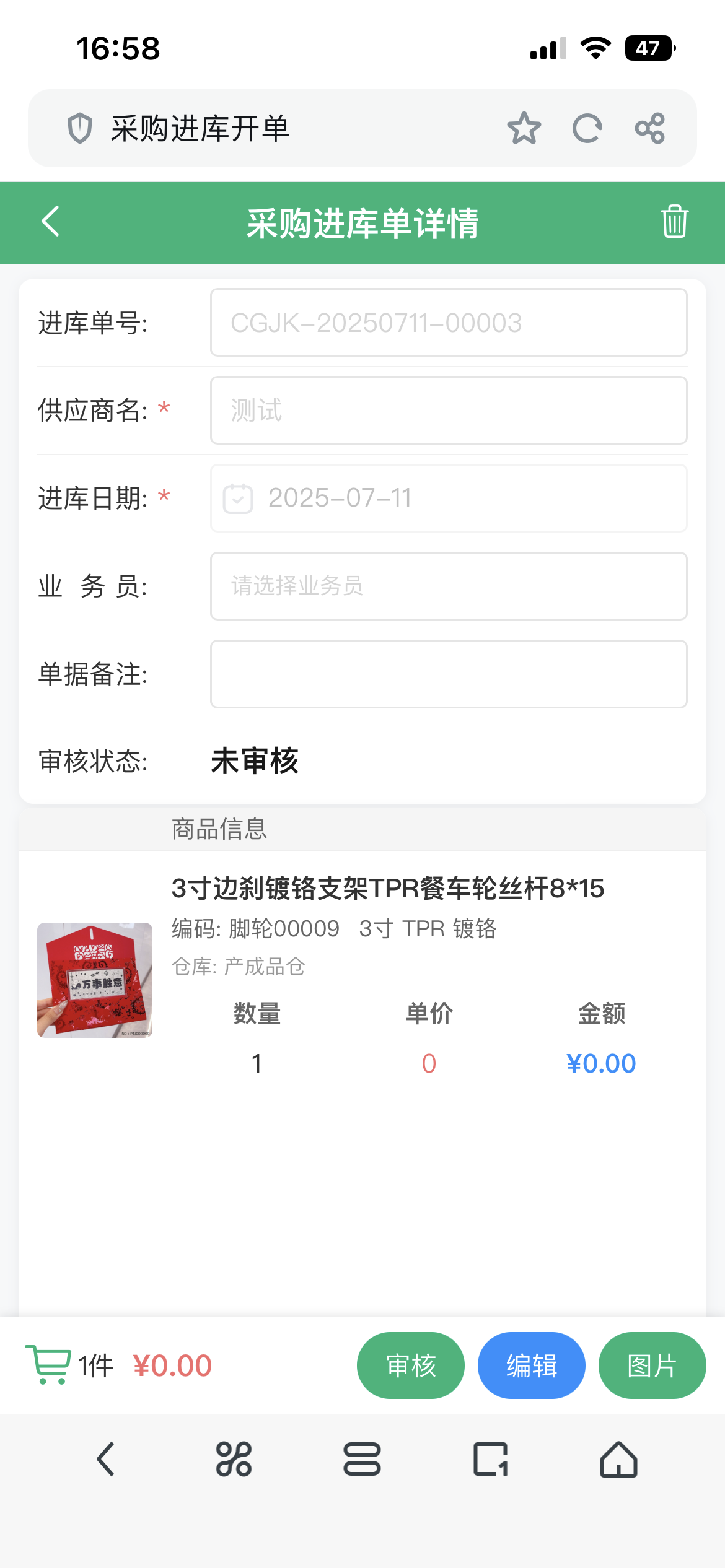Open the shopping cart icon summary
This screenshot has height=1568, width=725.
point(48,1364)
